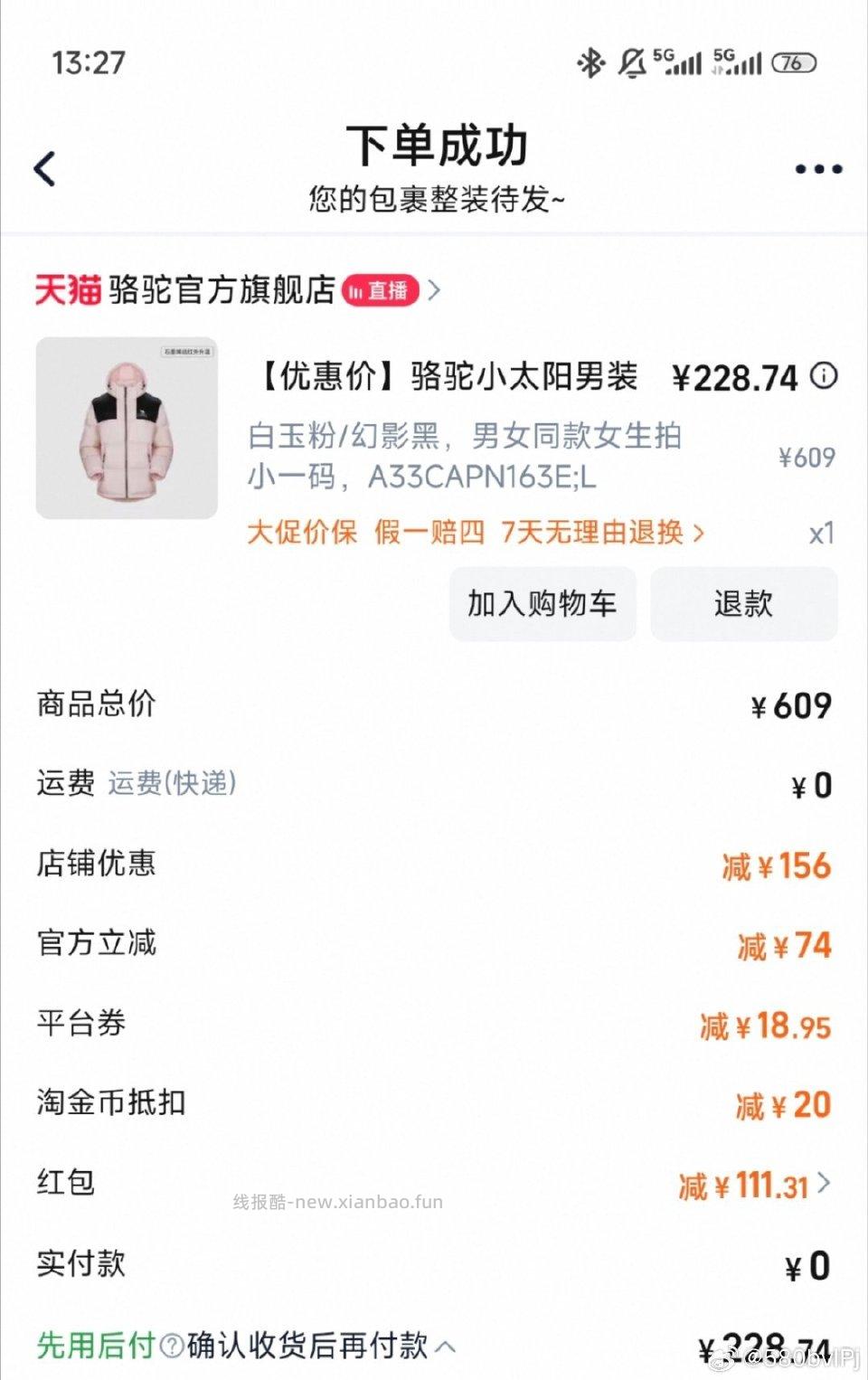Click the pink jacket product thumbnail
Viewport: 868px width, 1380px height.
click(x=127, y=428)
